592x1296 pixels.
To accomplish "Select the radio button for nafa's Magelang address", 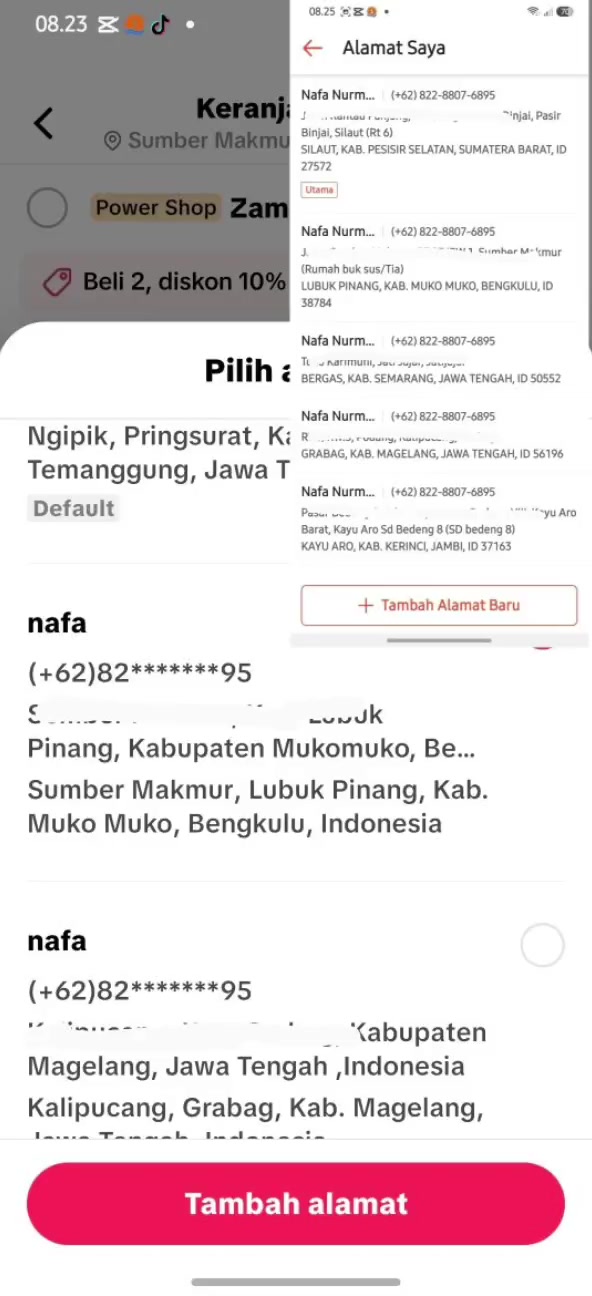I will pos(543,945).
